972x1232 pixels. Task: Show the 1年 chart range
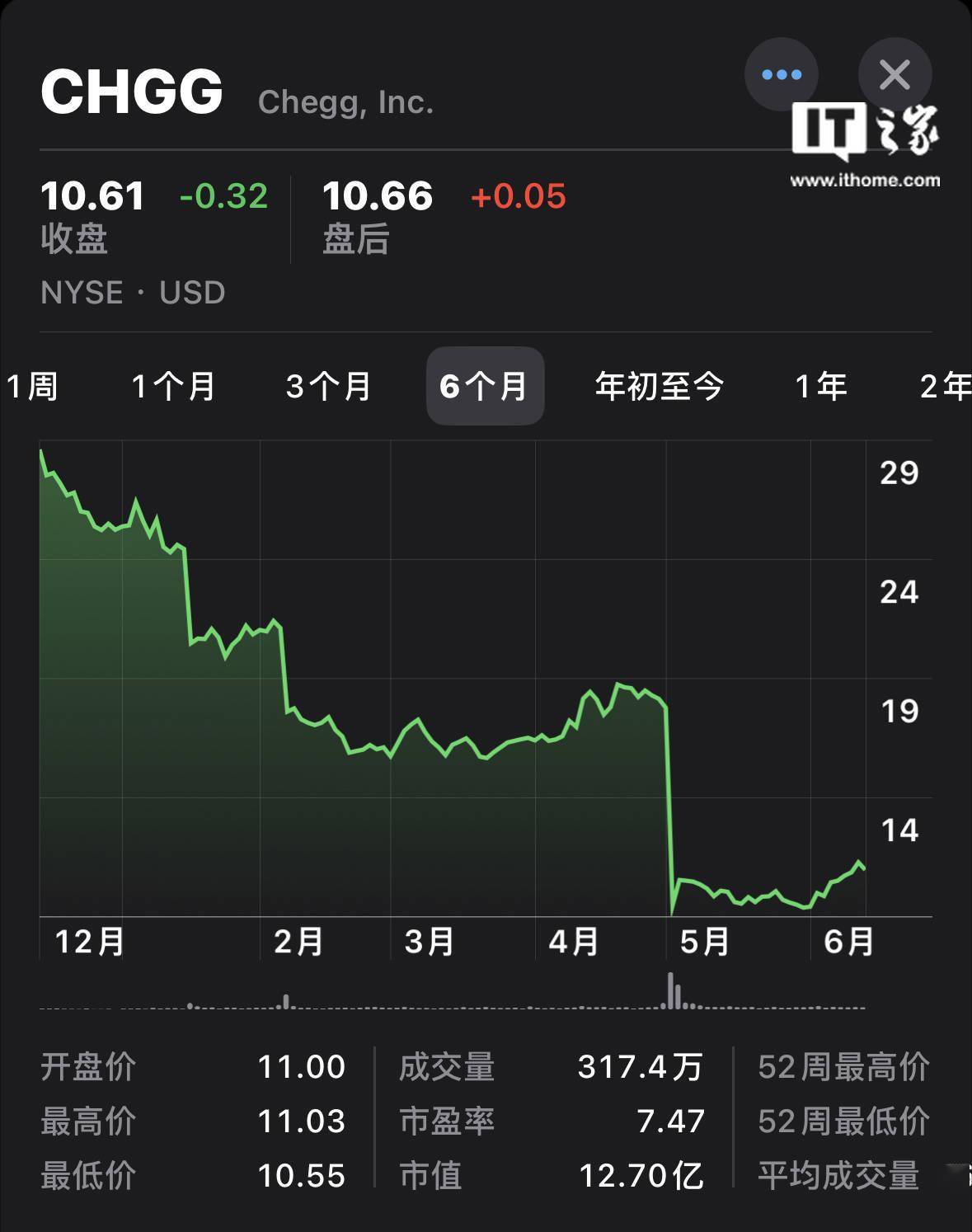[x=821, y=386]
